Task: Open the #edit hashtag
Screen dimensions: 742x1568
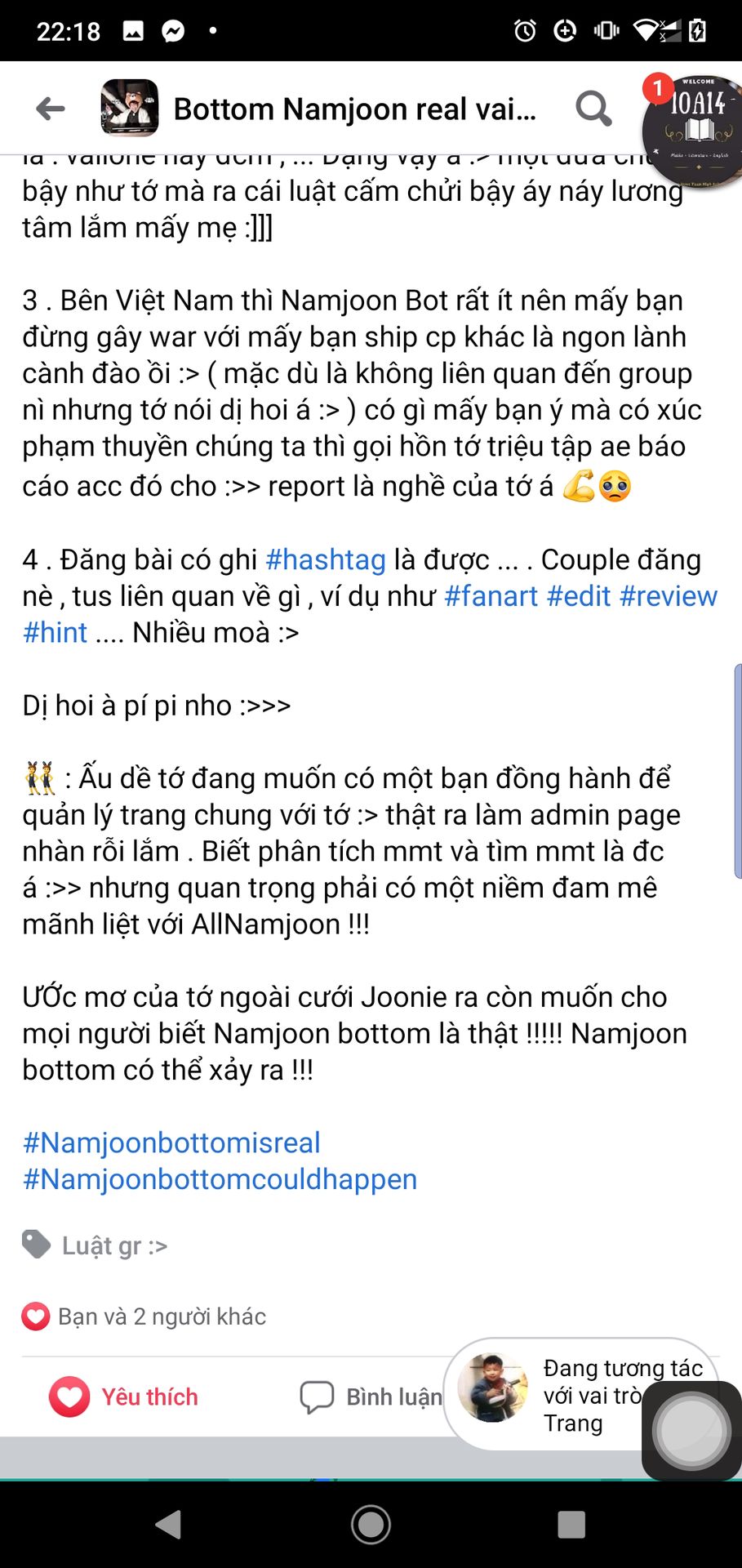Action: 579,596
